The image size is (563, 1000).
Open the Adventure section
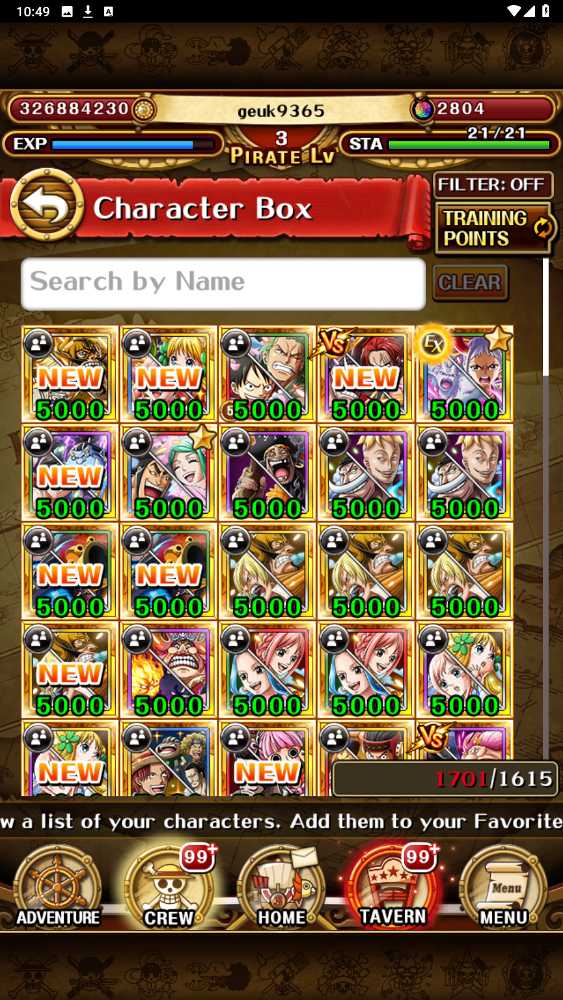(x=57, y=885)
